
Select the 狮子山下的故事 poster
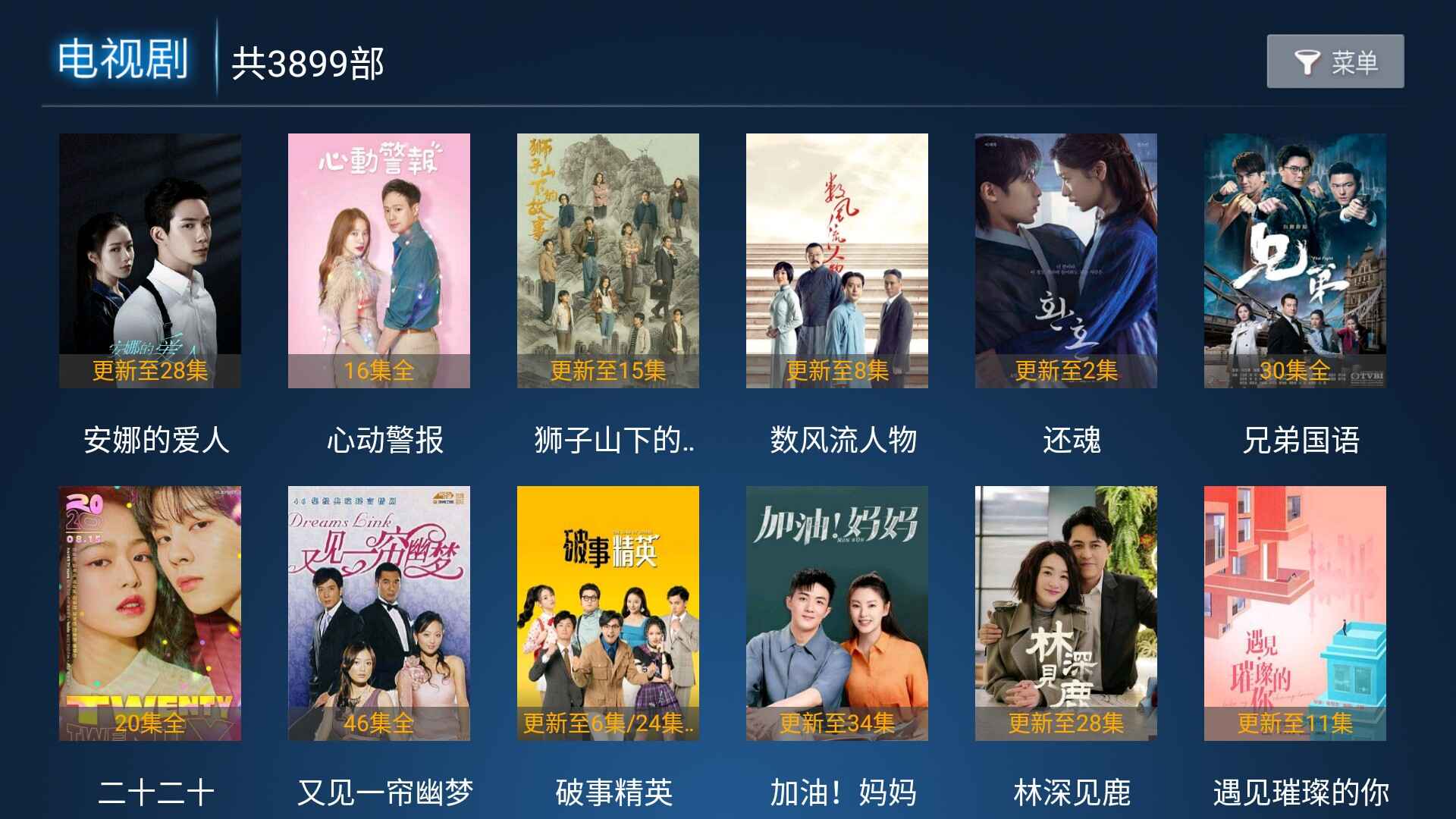point(608,261)
